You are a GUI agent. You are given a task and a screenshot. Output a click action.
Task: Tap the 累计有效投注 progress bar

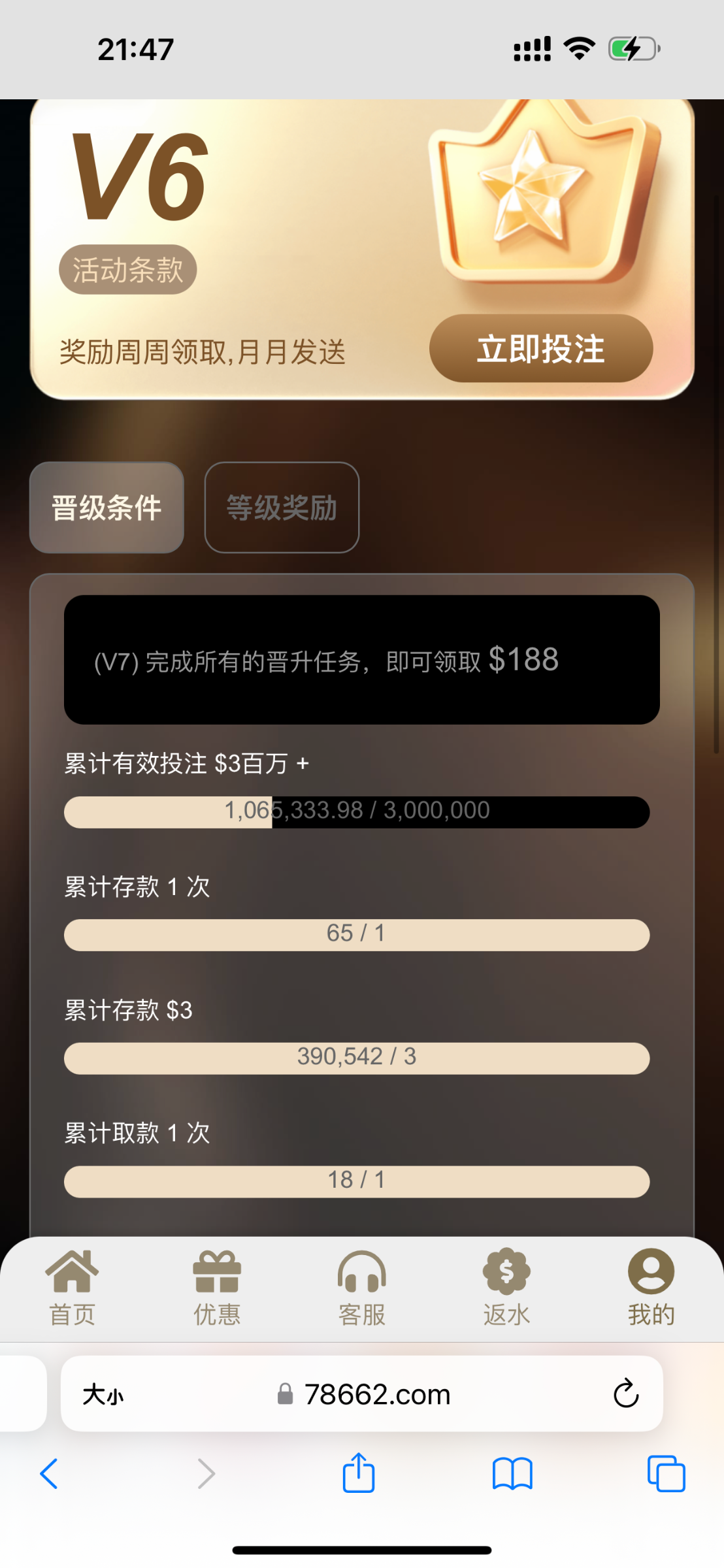coord(357,811)
